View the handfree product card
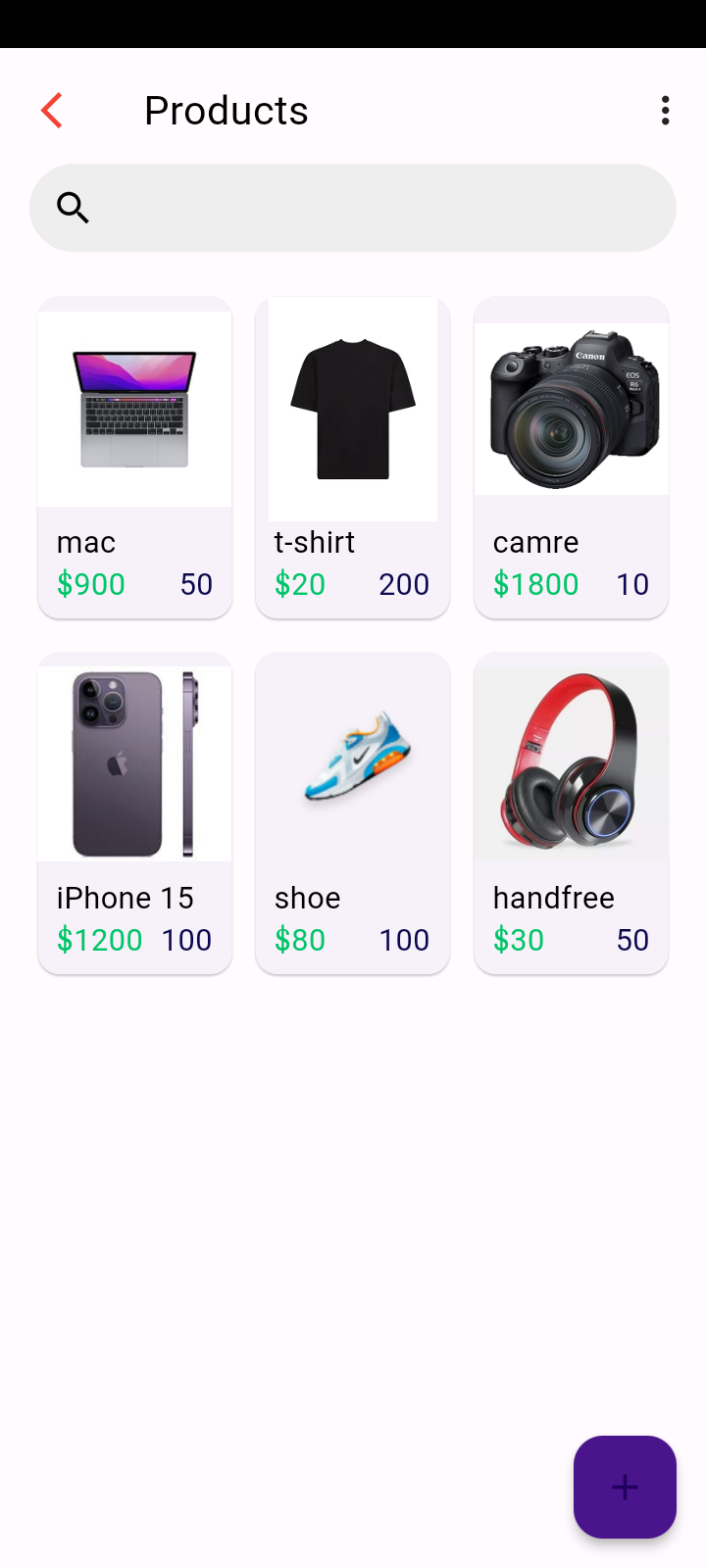Screen dimensions: 706x1568 (571, 812)
